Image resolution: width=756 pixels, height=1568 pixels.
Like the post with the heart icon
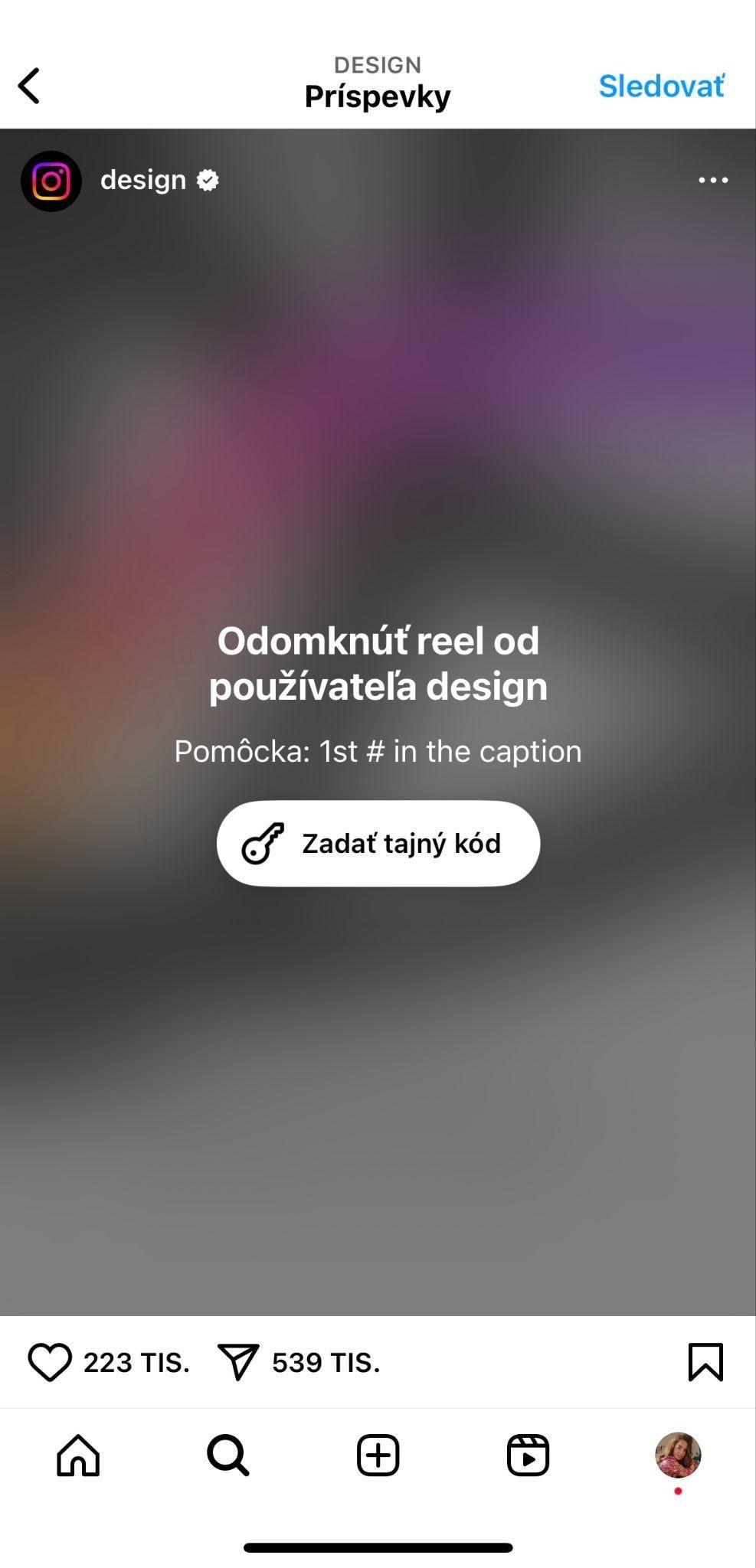(50, 1363)
